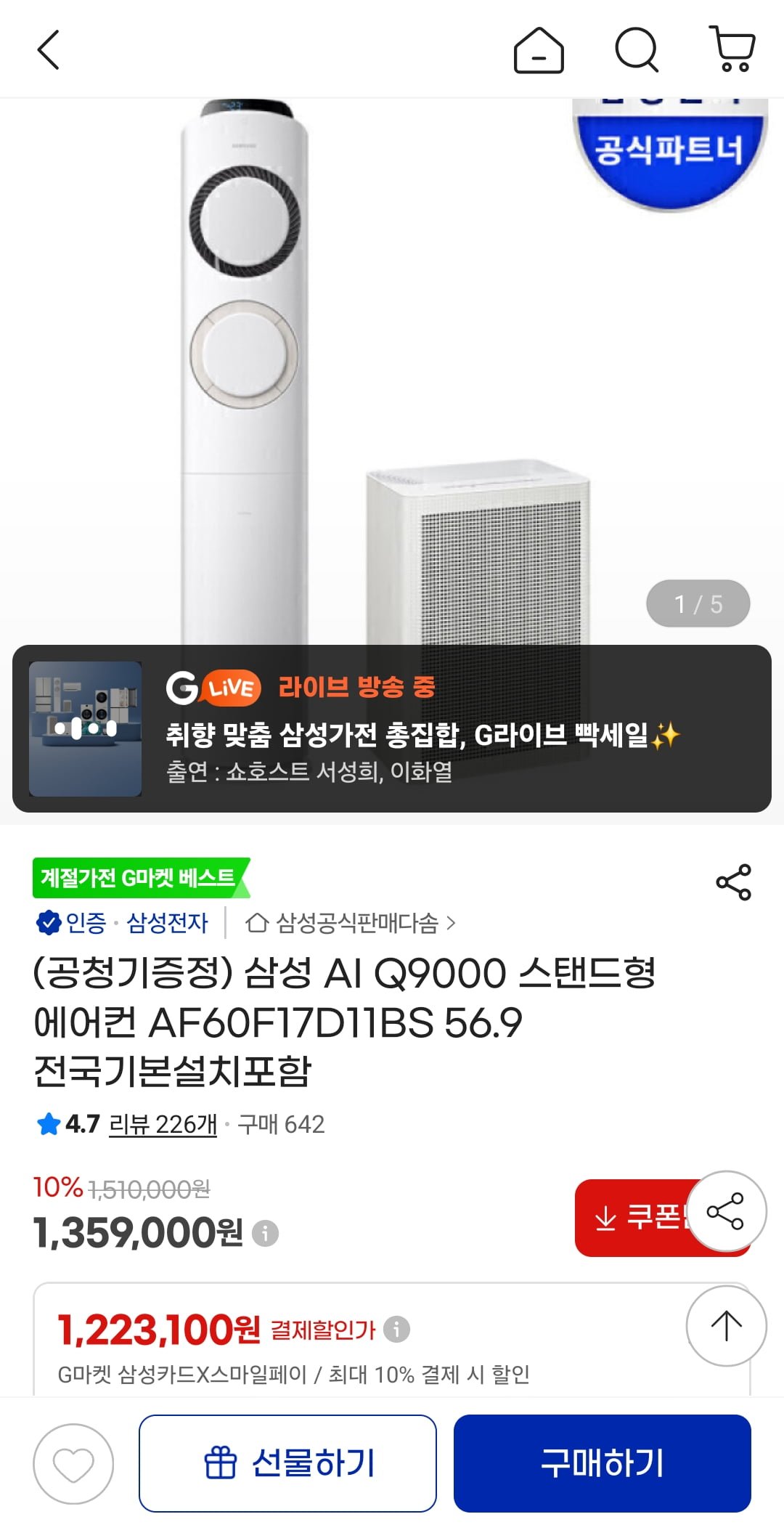Open the shopping cart
784x1530 pixels.
pos(734,49)
